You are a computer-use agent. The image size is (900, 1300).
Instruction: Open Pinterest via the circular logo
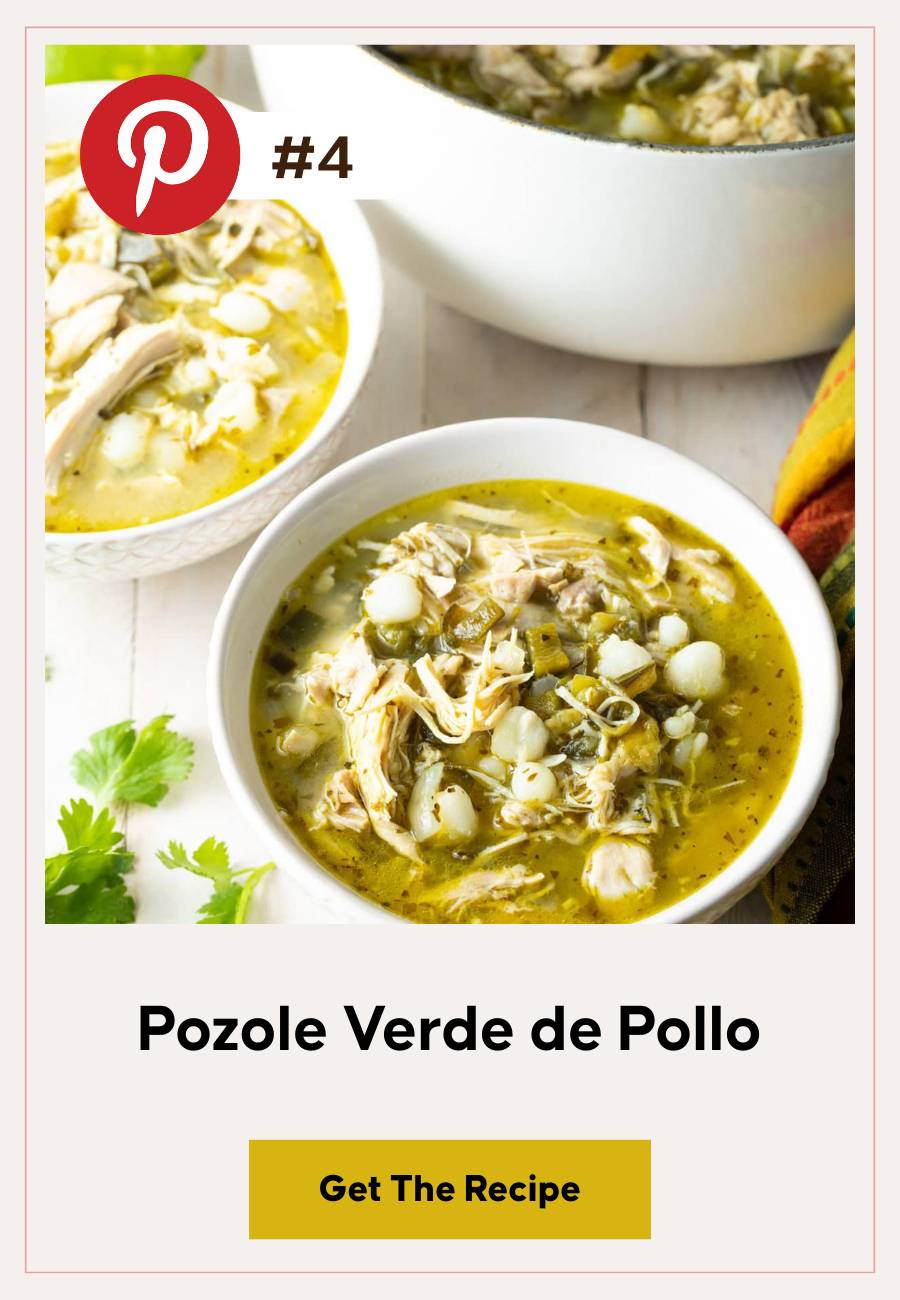click(x=155, y=155)
